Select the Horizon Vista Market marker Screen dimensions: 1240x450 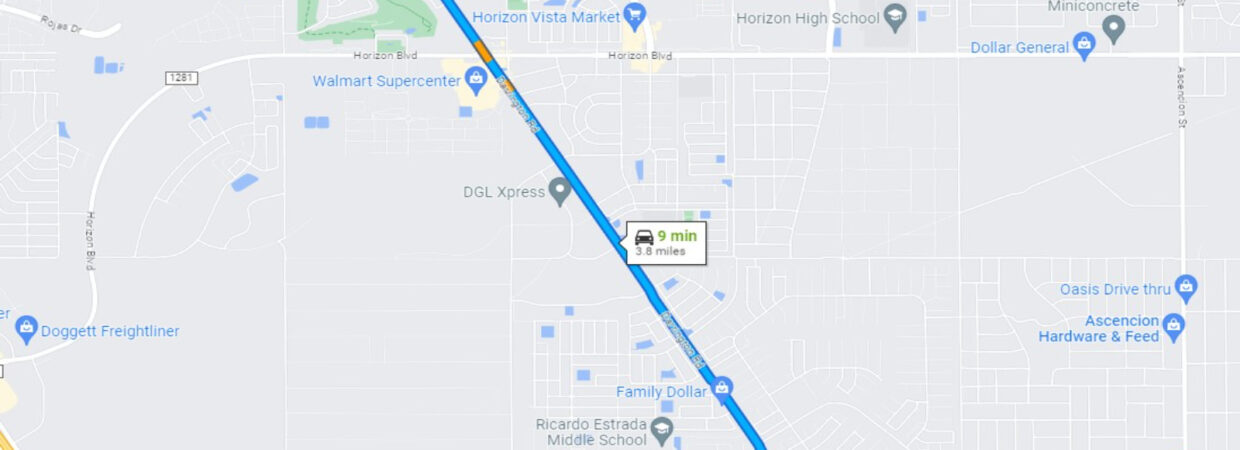tap(633, 15)
